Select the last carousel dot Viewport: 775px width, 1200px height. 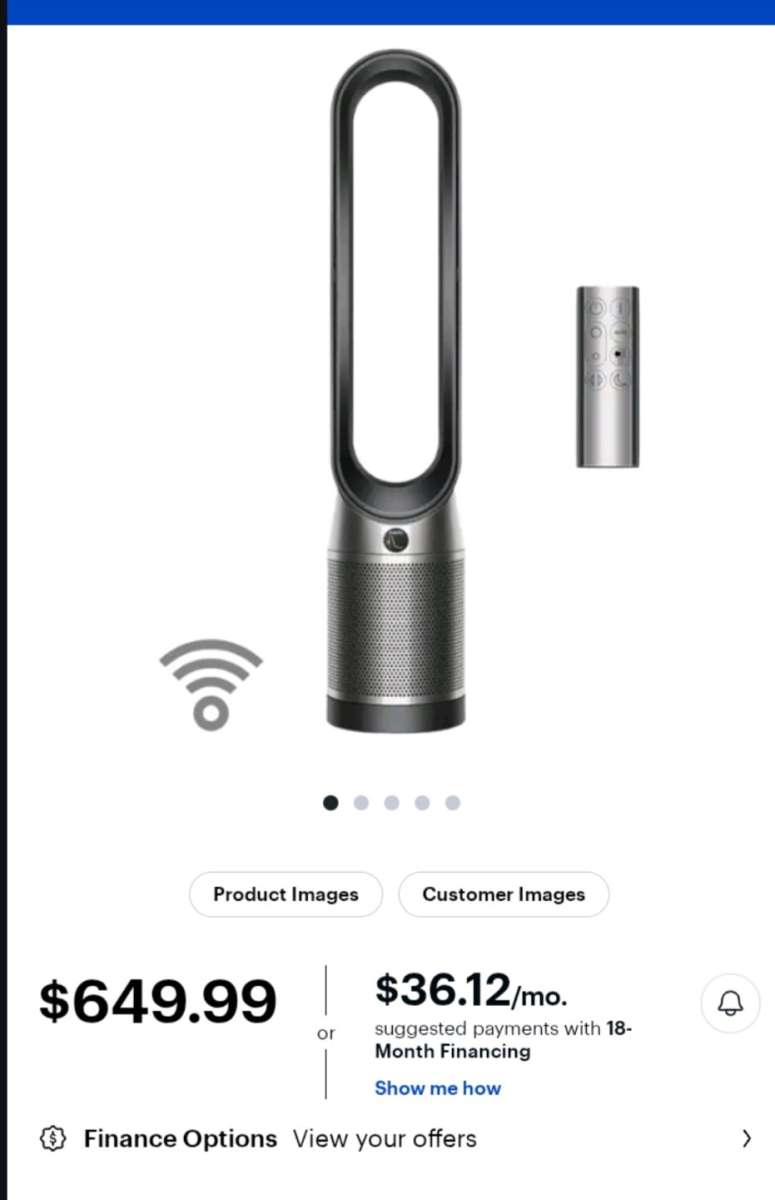453,802
